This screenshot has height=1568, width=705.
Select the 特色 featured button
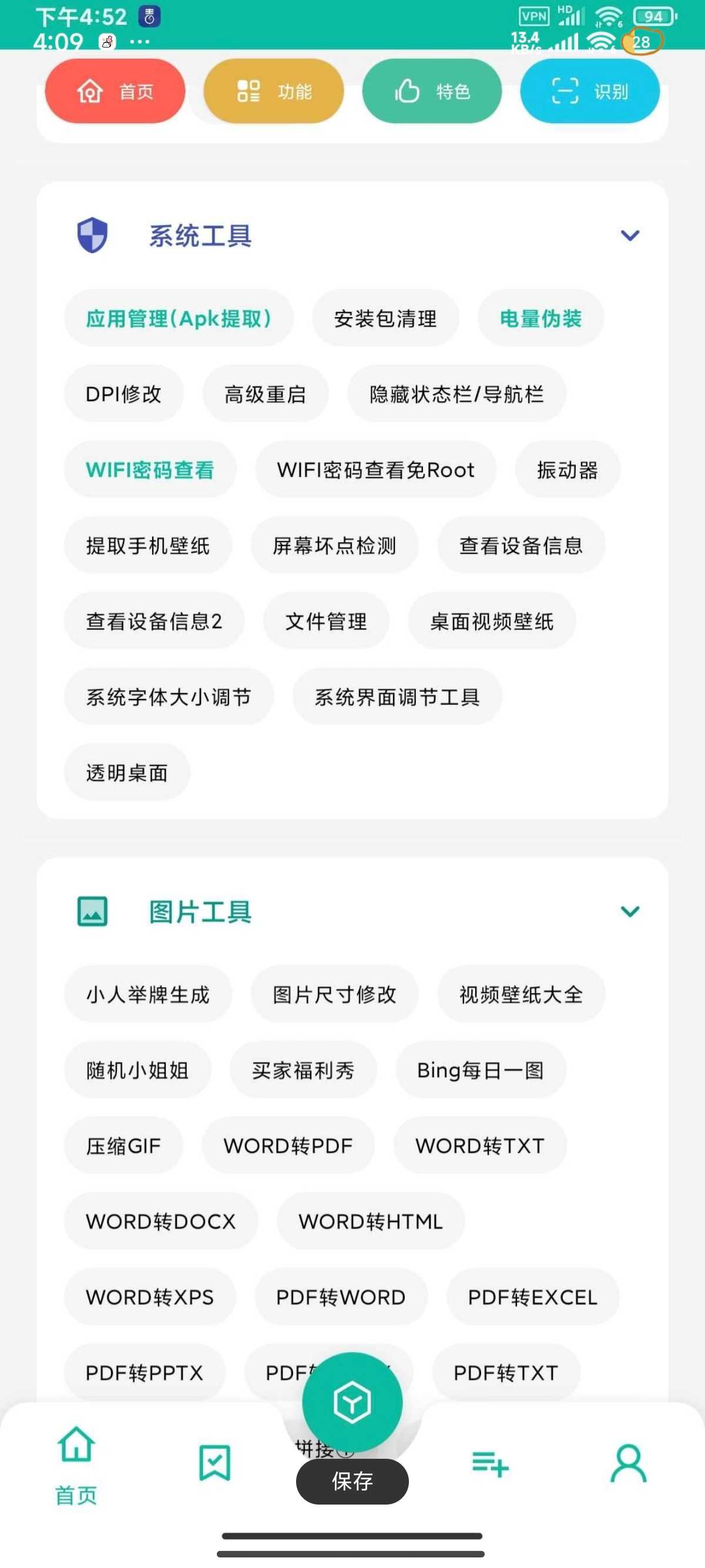pyautogui.click(x=432, y=91)
